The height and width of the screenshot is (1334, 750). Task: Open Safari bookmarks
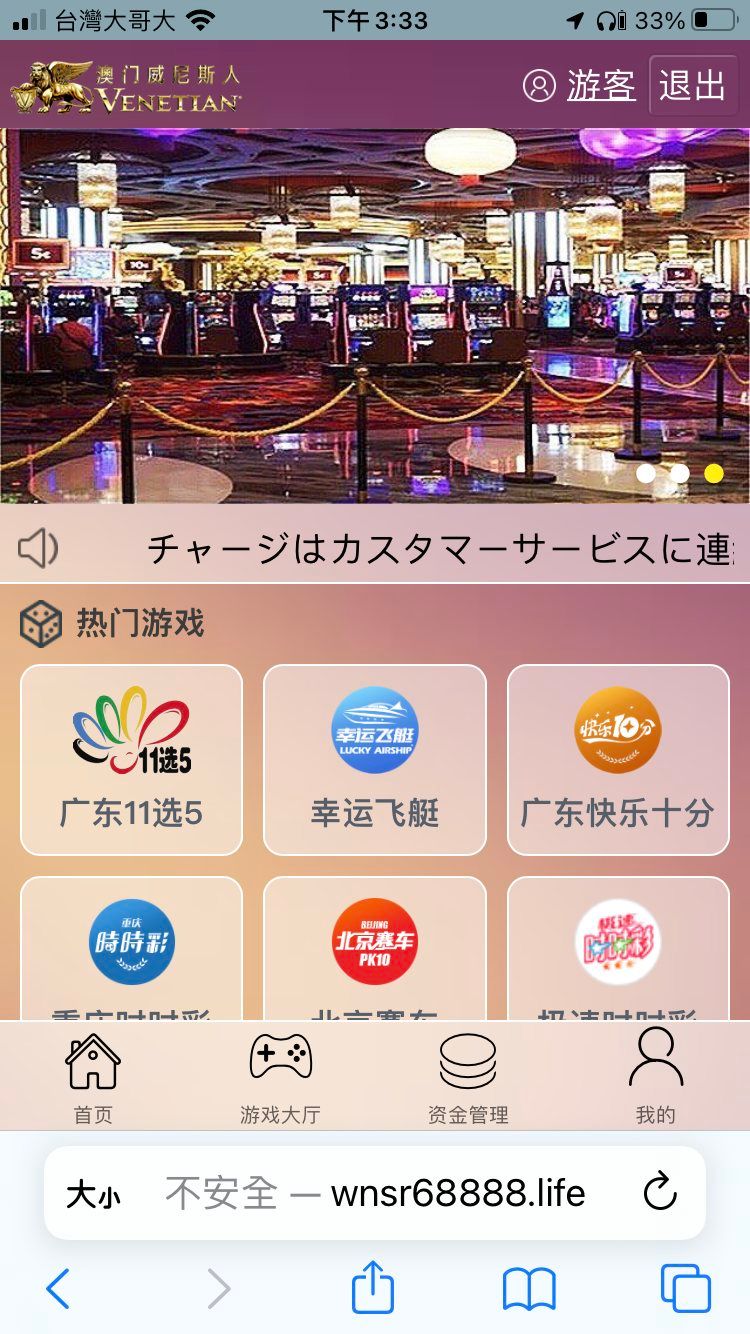[x=529, y=1288]
